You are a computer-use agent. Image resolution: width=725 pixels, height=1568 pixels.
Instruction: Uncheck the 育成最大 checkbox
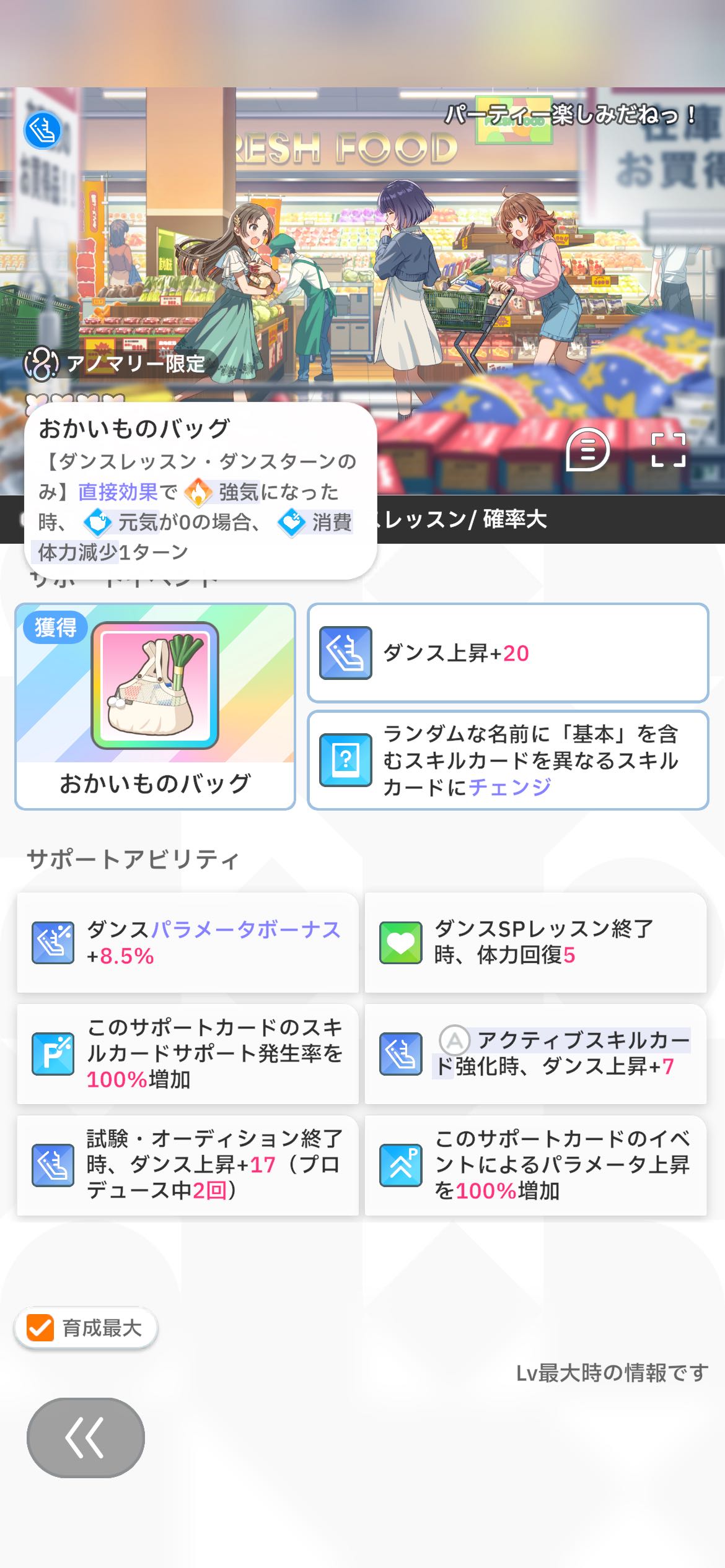(x=41, y=1327)
